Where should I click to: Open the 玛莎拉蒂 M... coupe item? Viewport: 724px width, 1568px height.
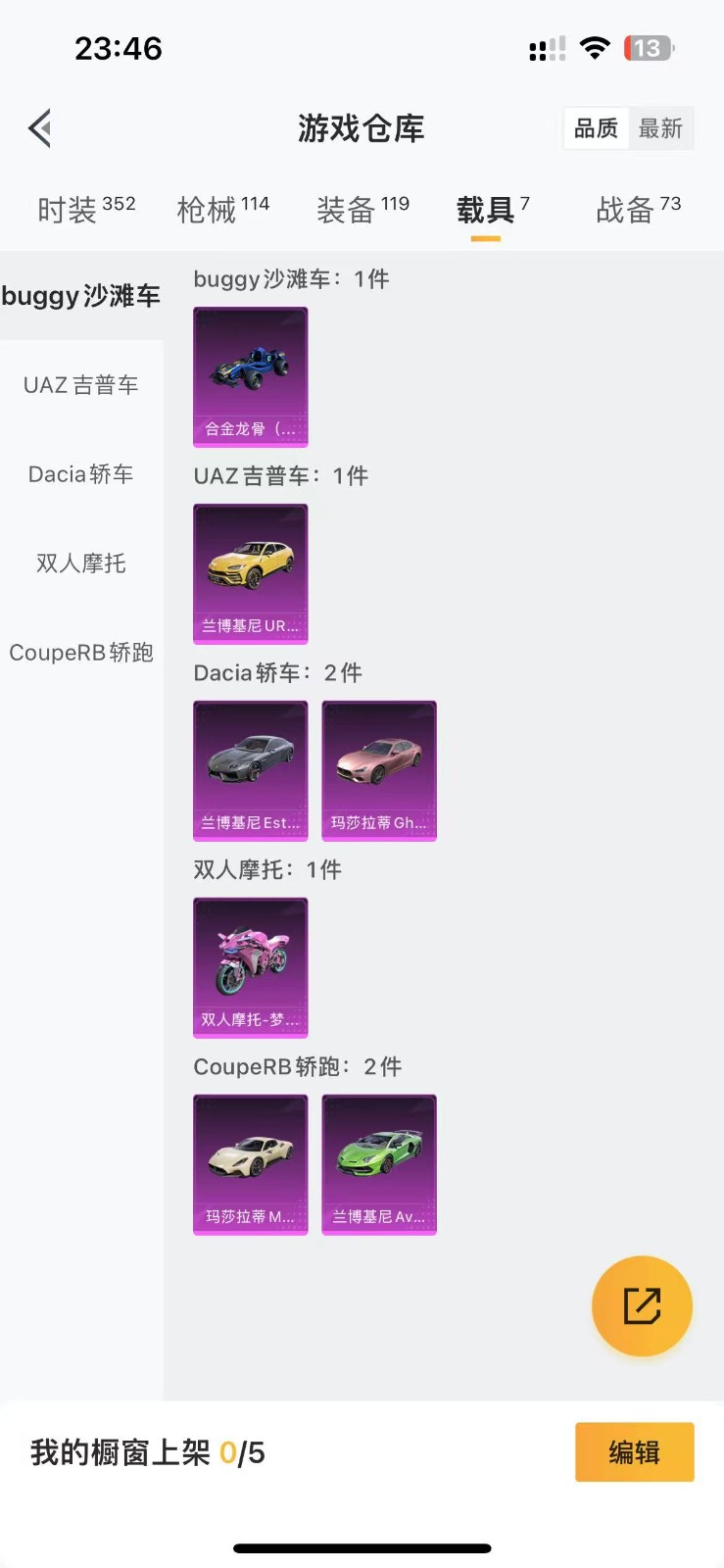[x=251, y=1164]
